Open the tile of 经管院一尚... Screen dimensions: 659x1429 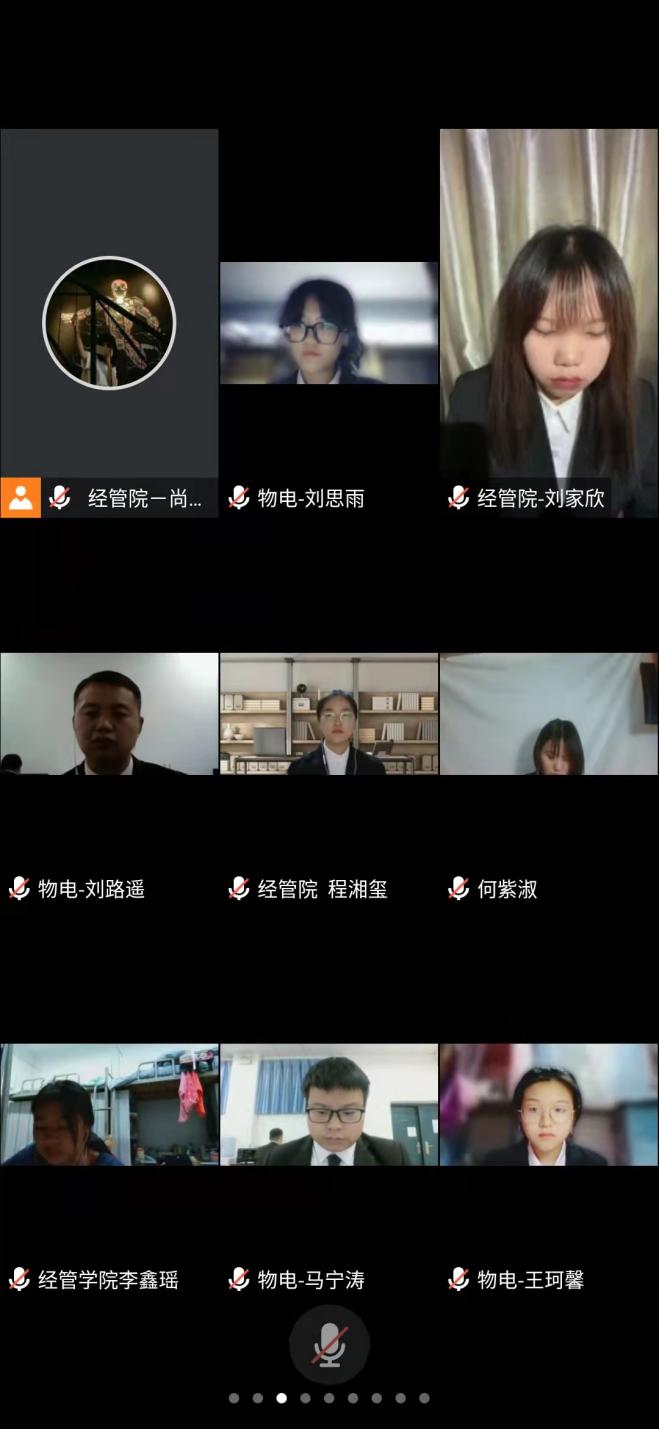click(x=109, y=322)
